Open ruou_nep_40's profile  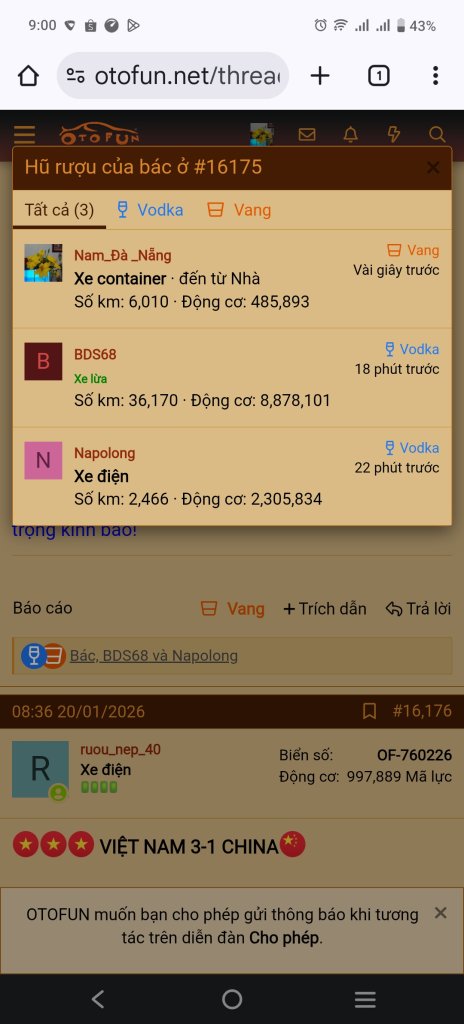pos(120,750)
